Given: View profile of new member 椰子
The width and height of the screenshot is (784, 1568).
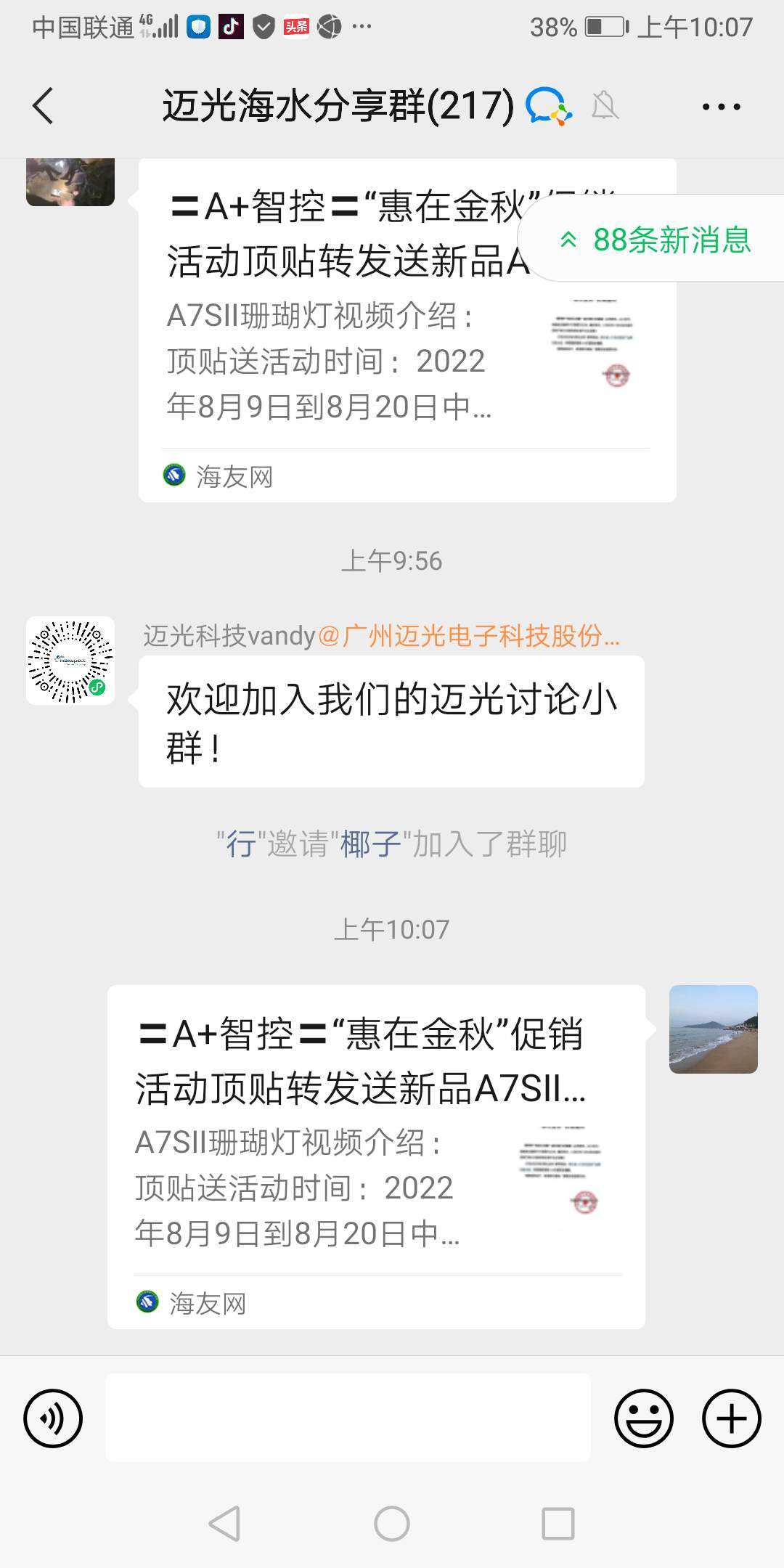Looking at the screenshot, I should coord(370,844).
